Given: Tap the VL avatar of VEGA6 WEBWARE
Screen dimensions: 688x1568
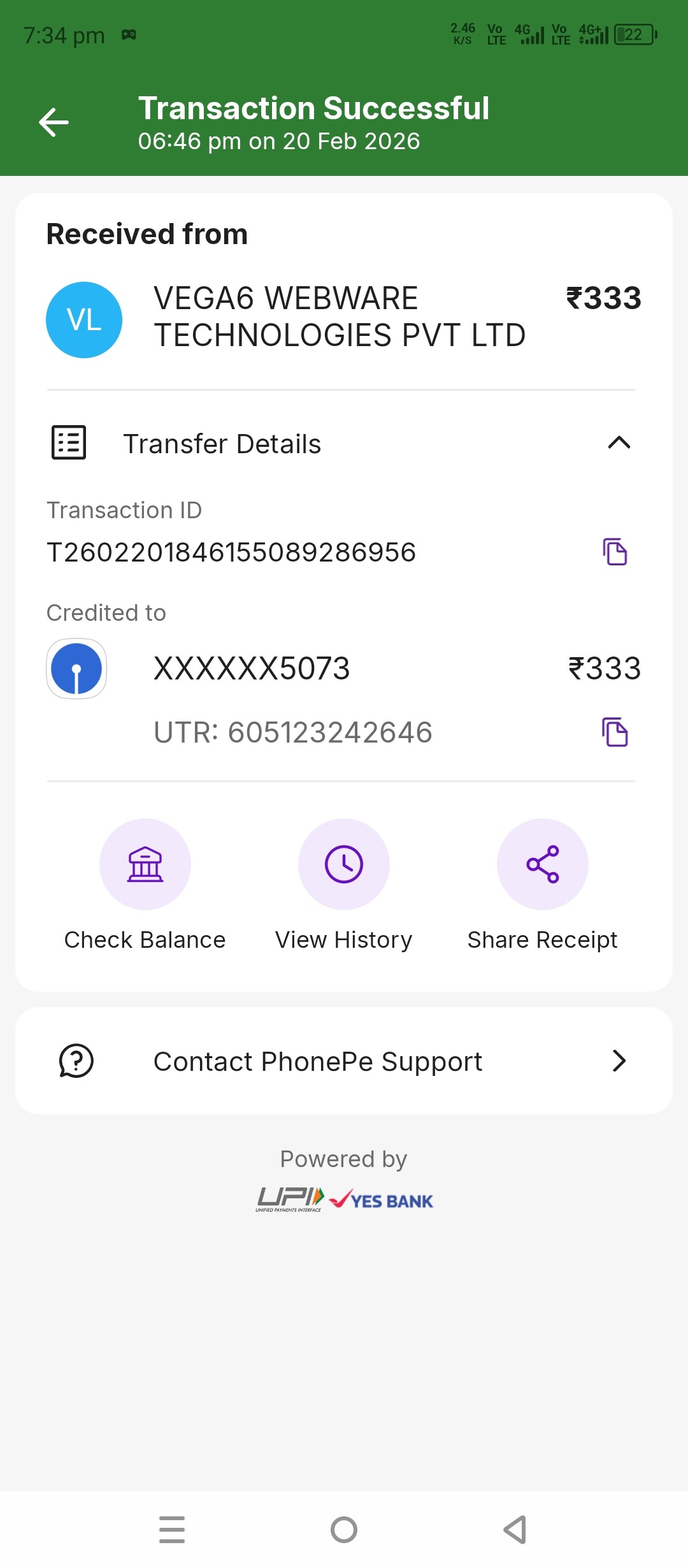Looking at the screenshot, I should 83,319.
